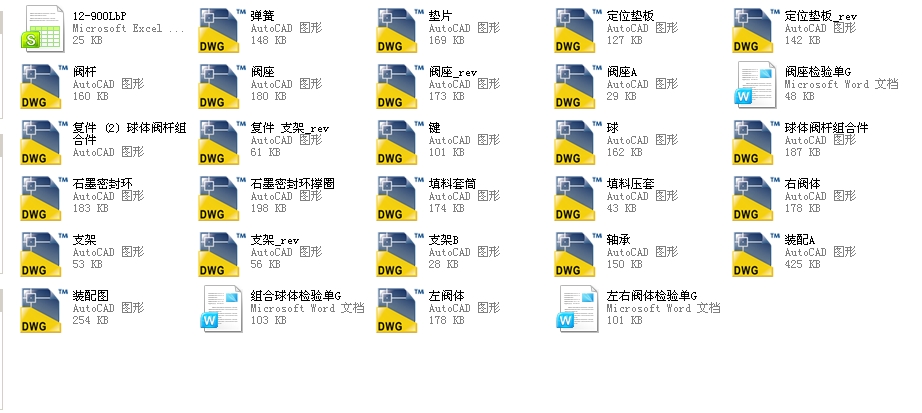Open the 左右阀体检验单G Word document

(576, 309)
